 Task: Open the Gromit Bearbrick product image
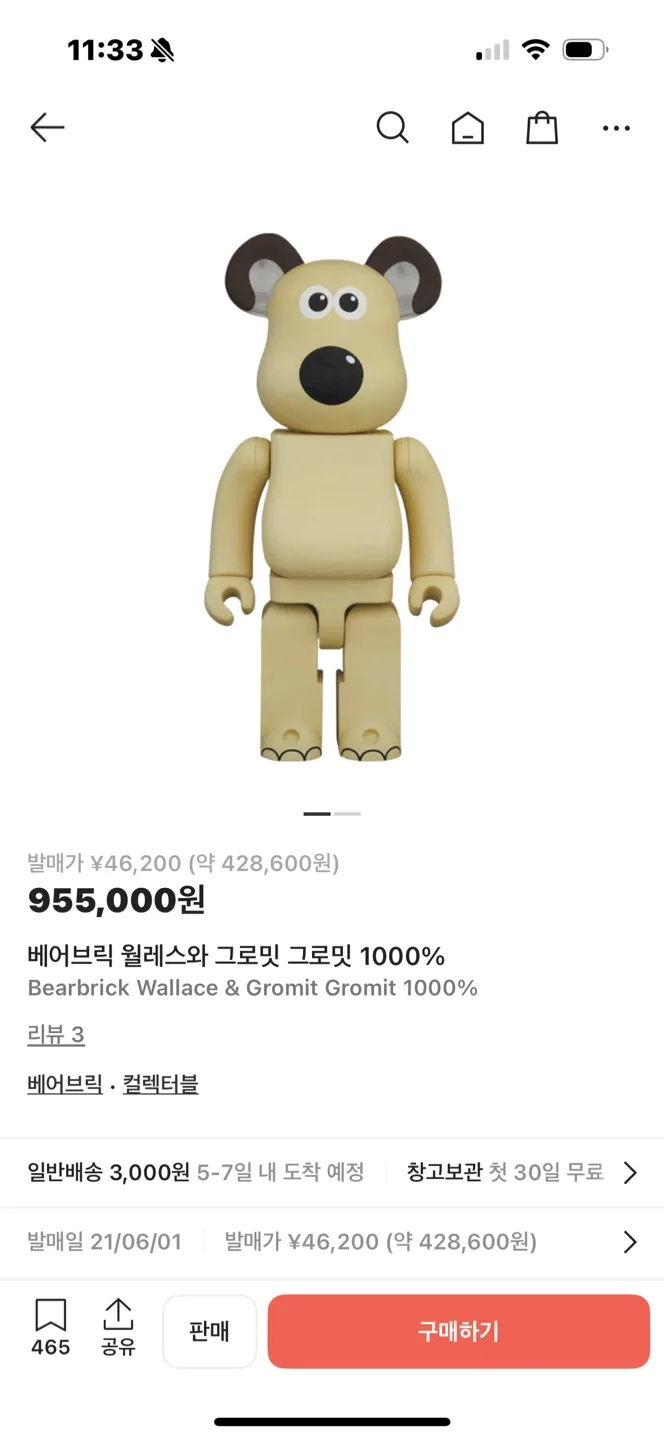332,497
